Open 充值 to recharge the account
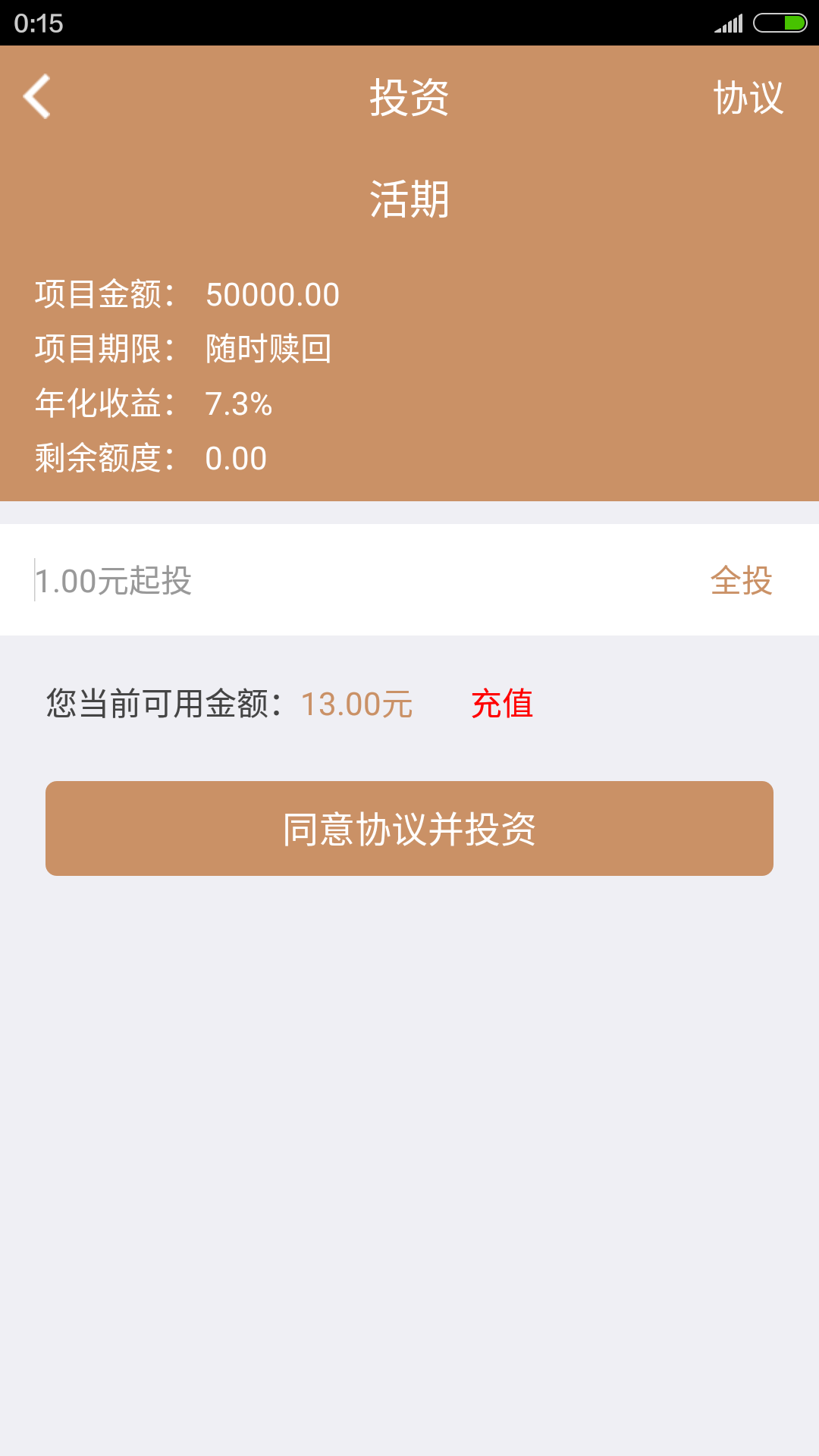This screenshot has height=1456, width=819. tap(502, 704)
